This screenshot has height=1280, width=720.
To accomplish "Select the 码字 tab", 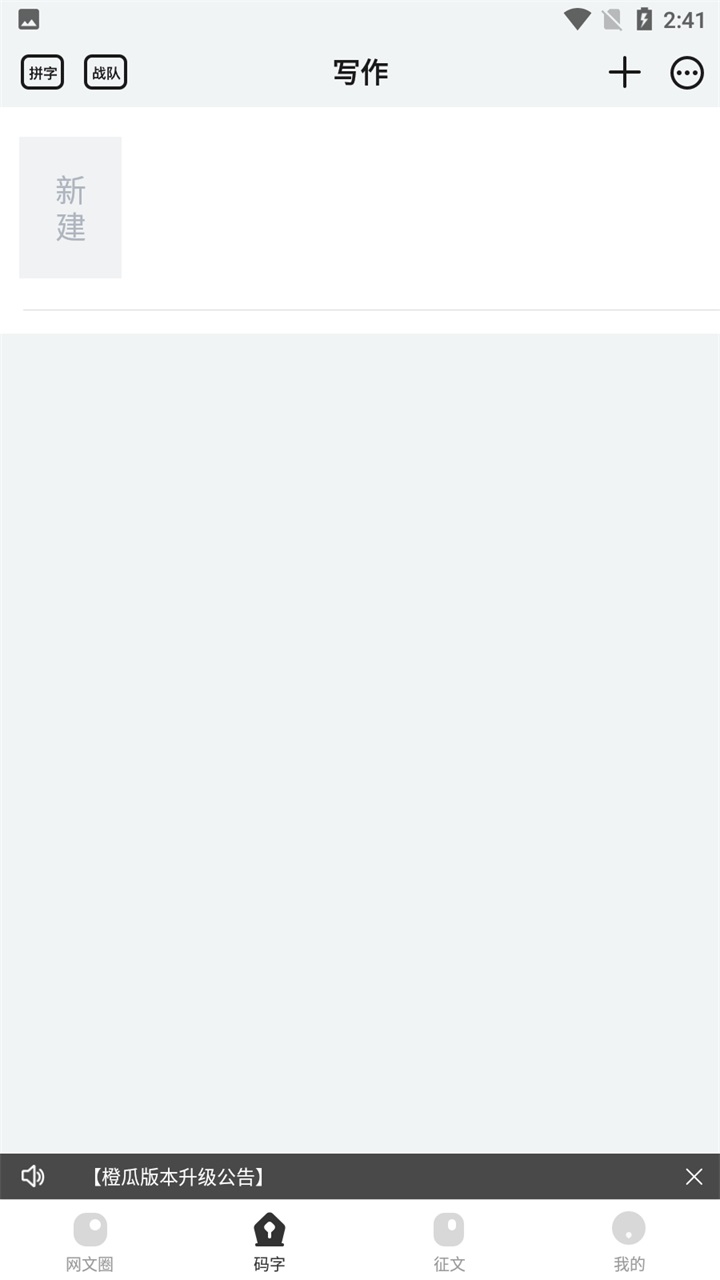I will (269, 1241).
